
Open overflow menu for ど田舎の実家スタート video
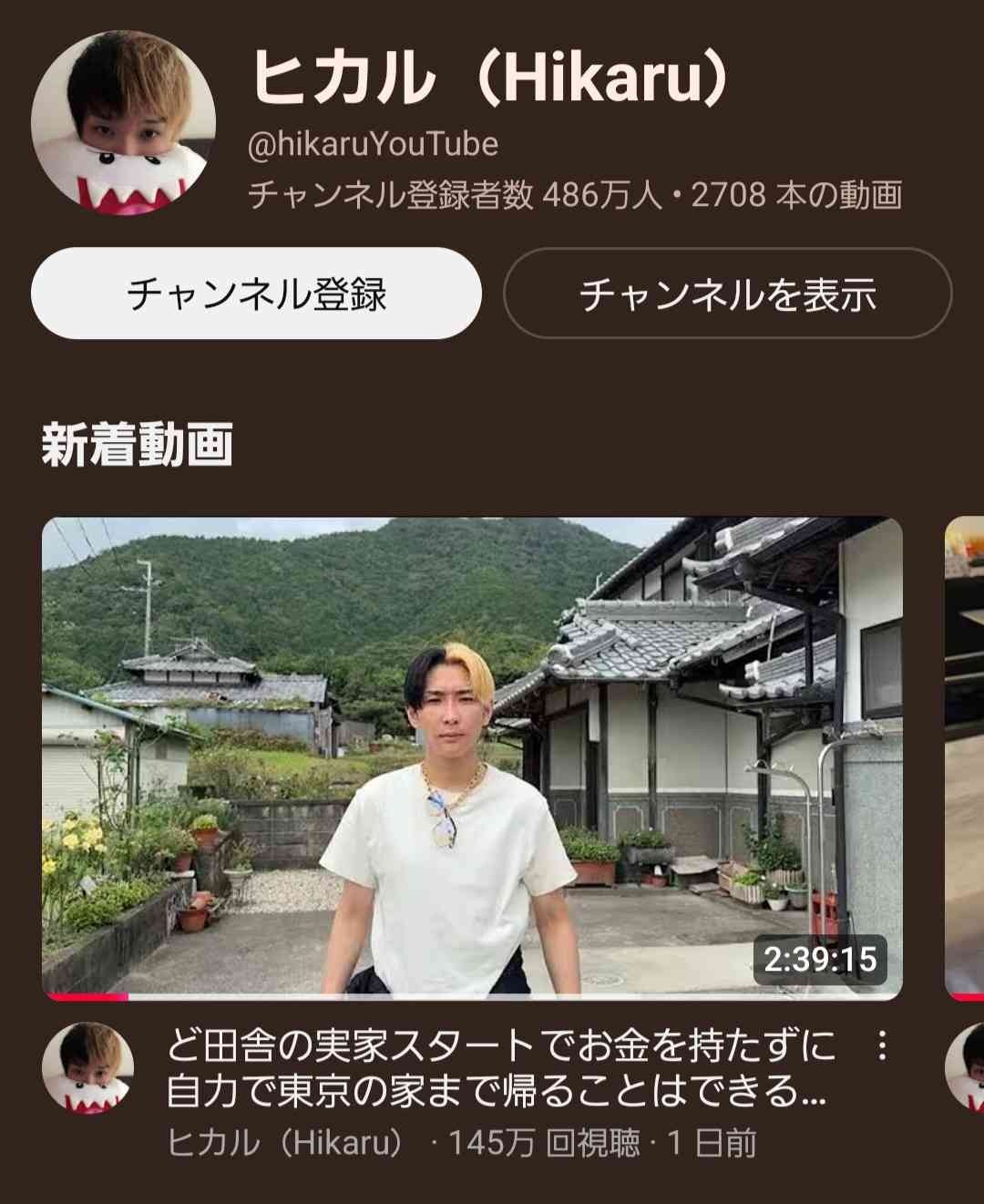point(881,1045)
